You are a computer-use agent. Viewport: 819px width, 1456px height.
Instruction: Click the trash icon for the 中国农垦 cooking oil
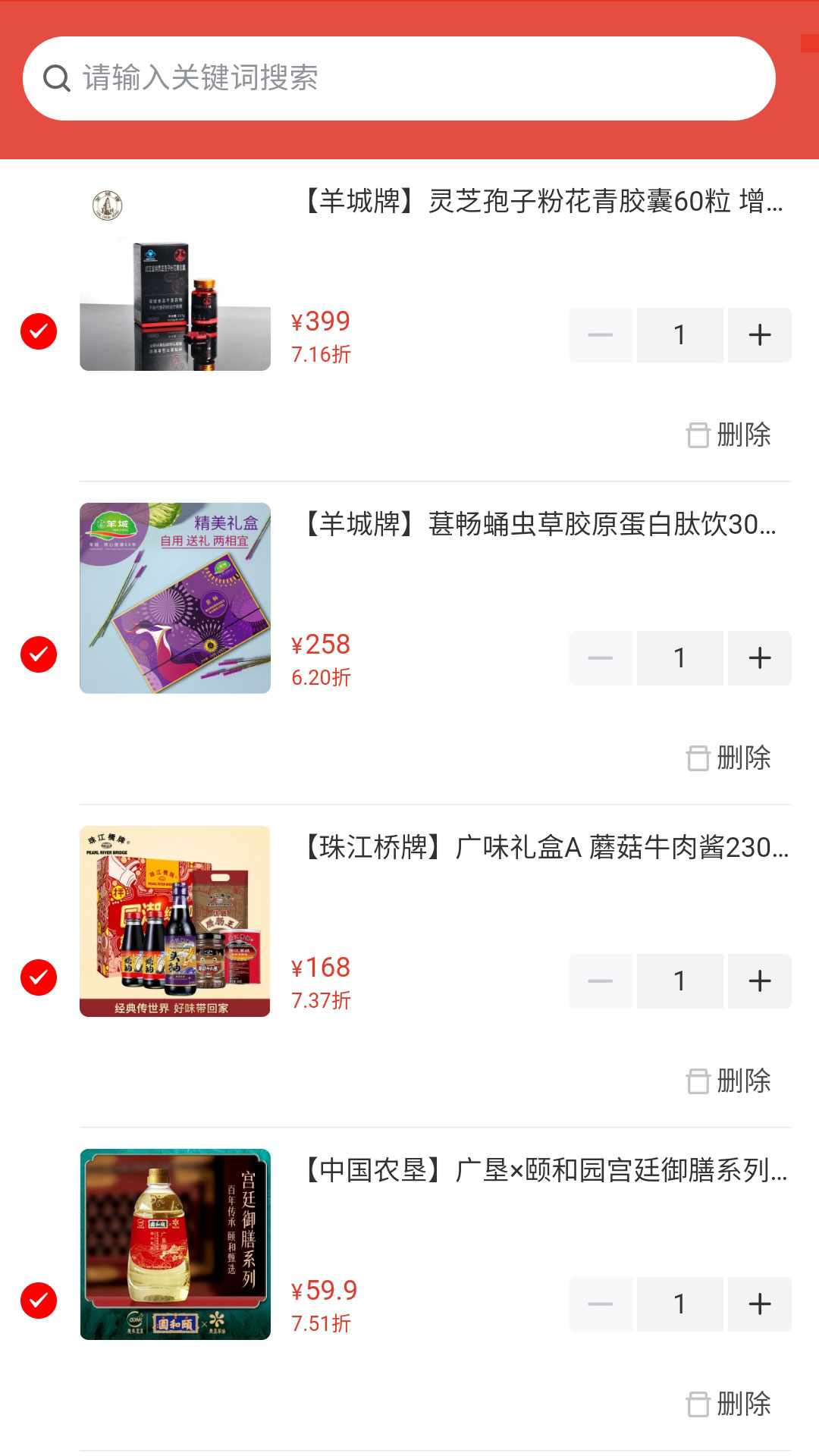pos(699,1404)
